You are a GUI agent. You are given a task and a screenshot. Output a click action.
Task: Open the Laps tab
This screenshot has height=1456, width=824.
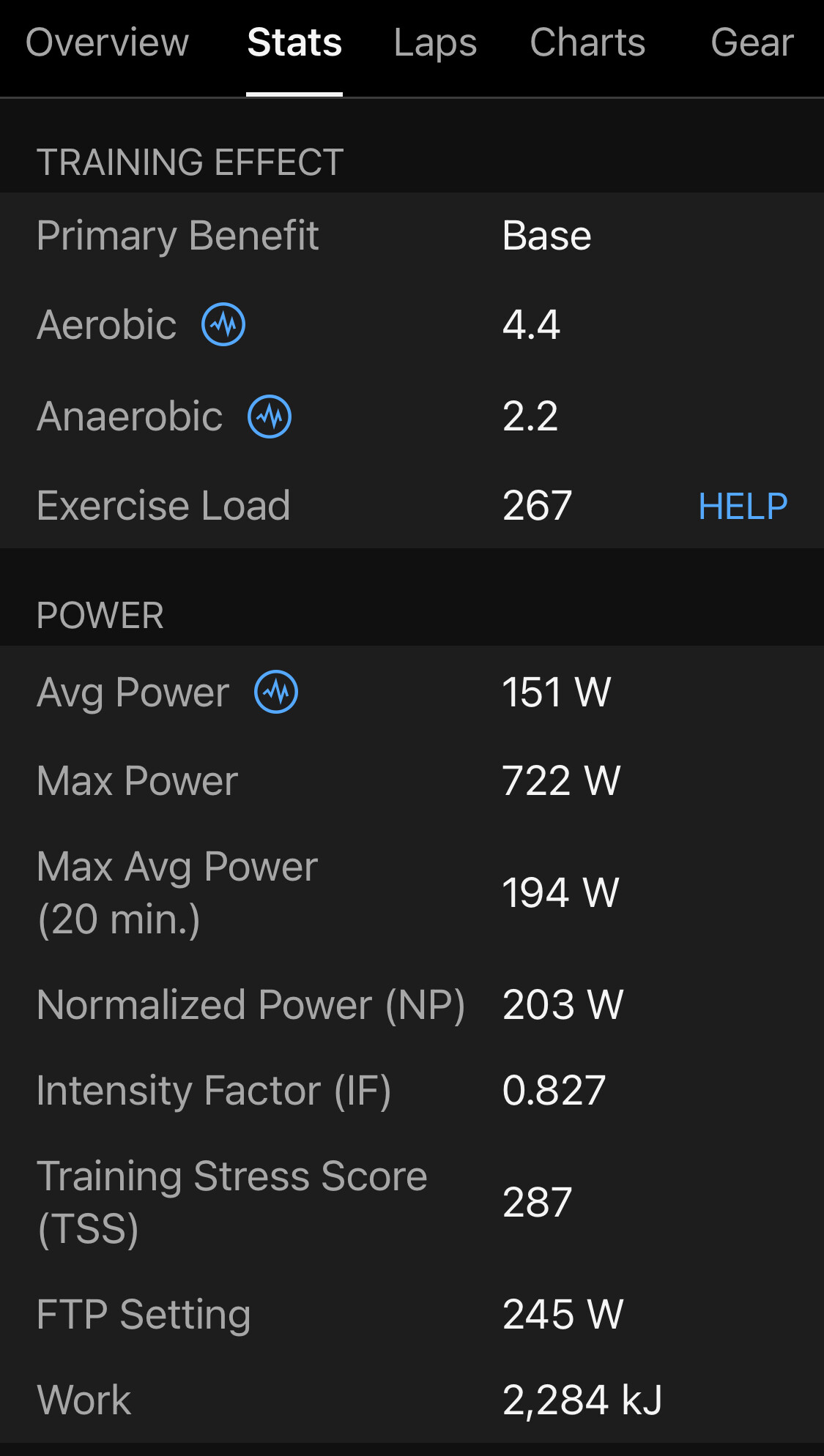[435, 44]
